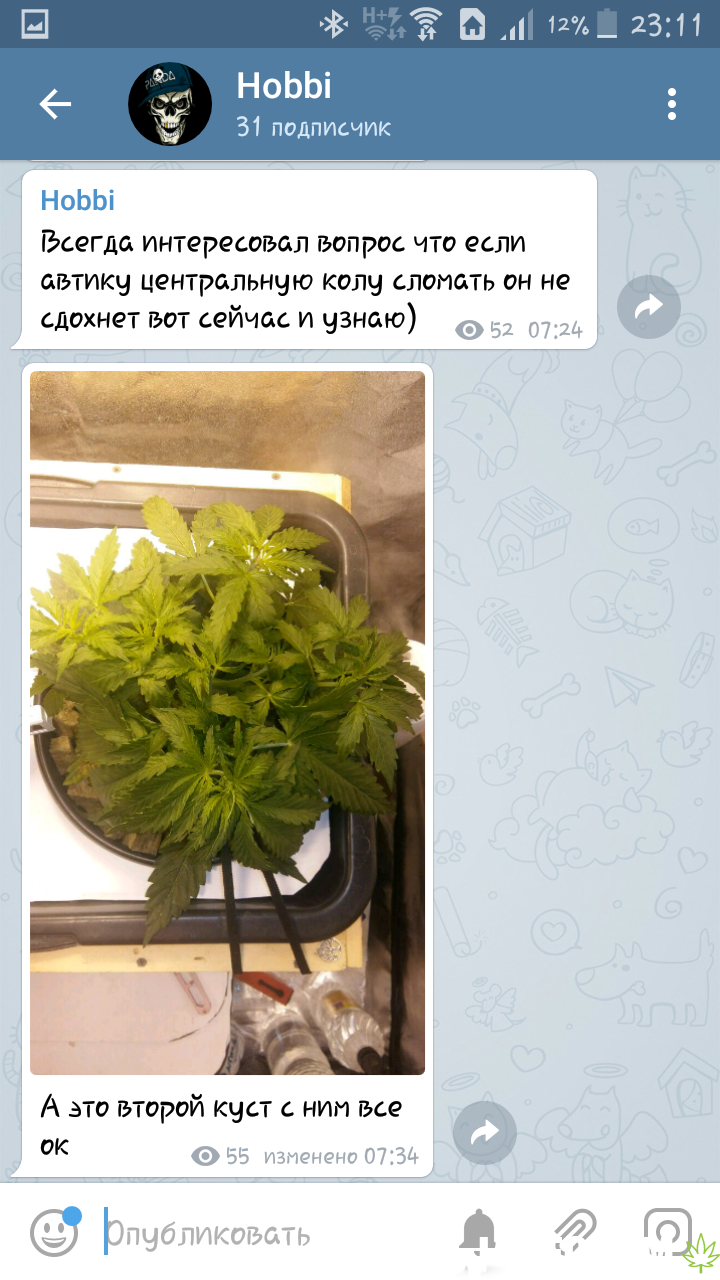
Task: Open the camera icon in the input bar
Action: pos(668,1232)
